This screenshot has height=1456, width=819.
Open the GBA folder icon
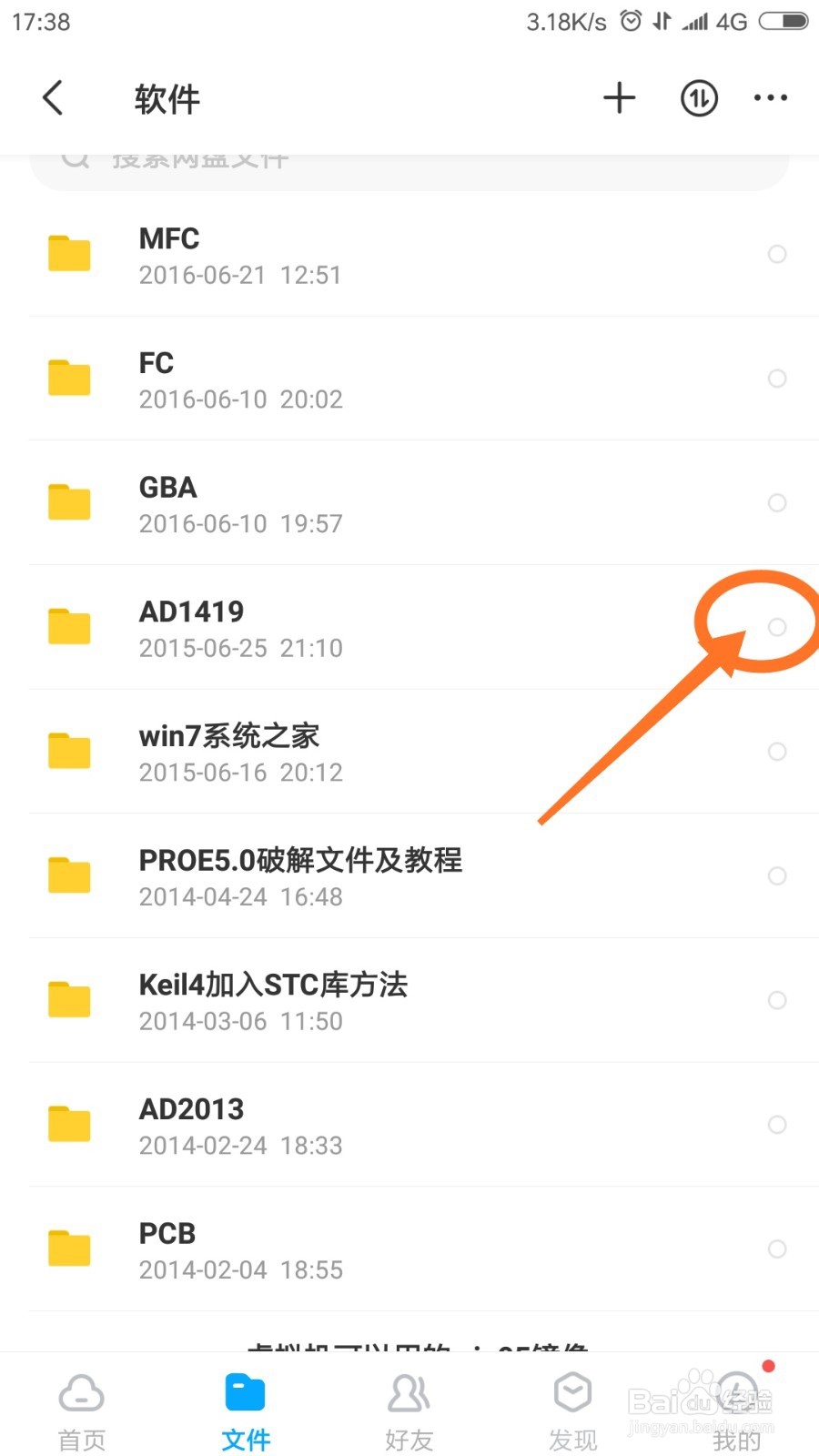tap(68, 501)
